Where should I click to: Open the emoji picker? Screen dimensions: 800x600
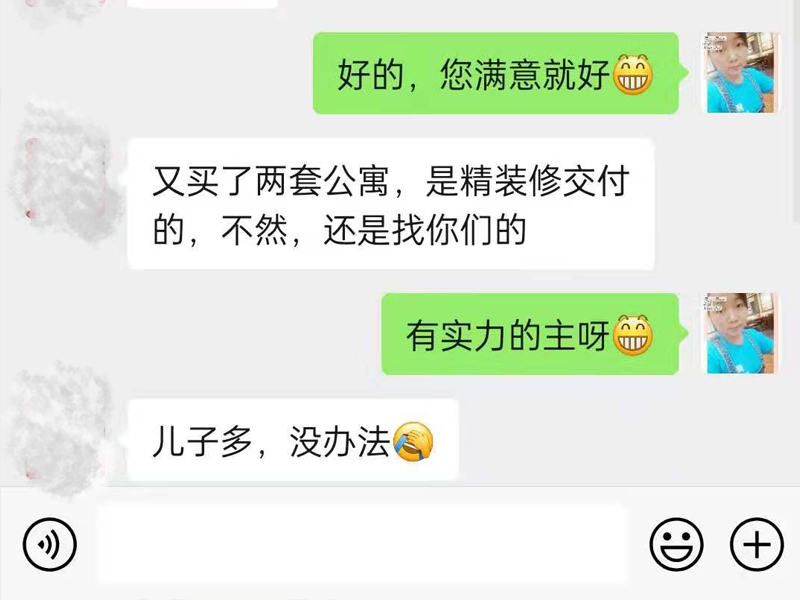(x=676, y=545)
